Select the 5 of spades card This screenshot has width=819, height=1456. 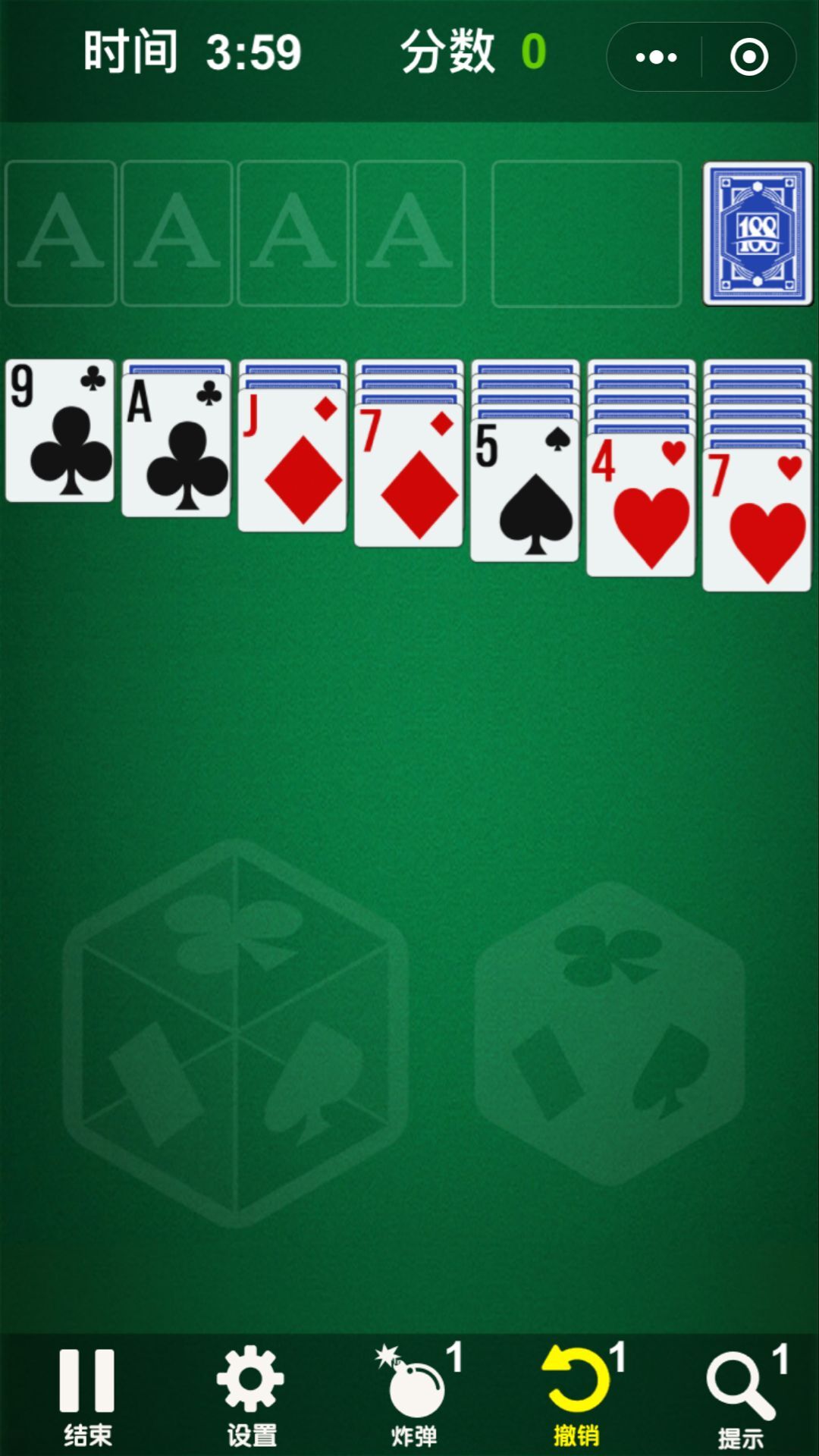point(525,491)
